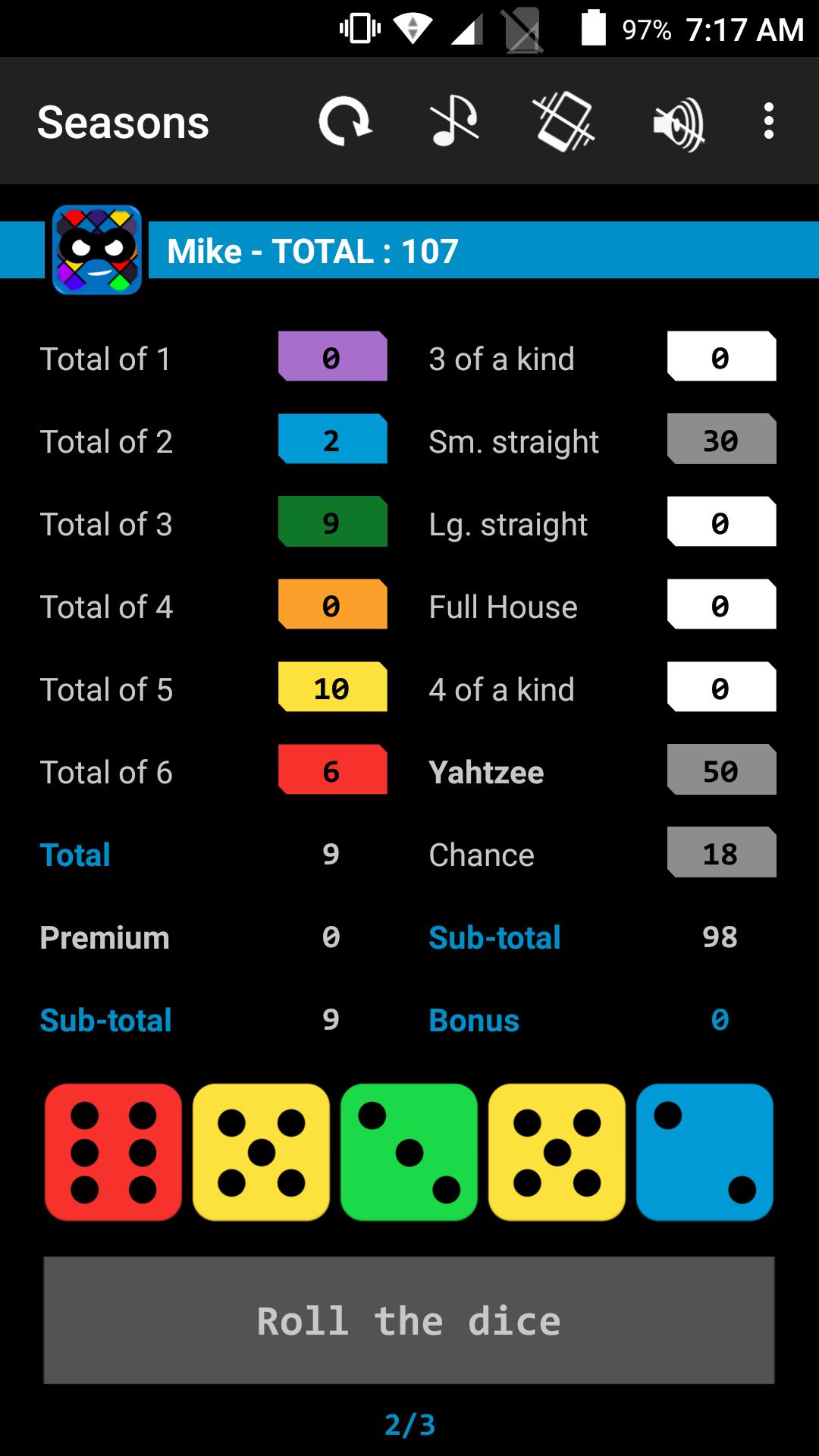This screenshot has height=1456, width=819.
Task: Open the overflow menu
Action: [768, 121]
